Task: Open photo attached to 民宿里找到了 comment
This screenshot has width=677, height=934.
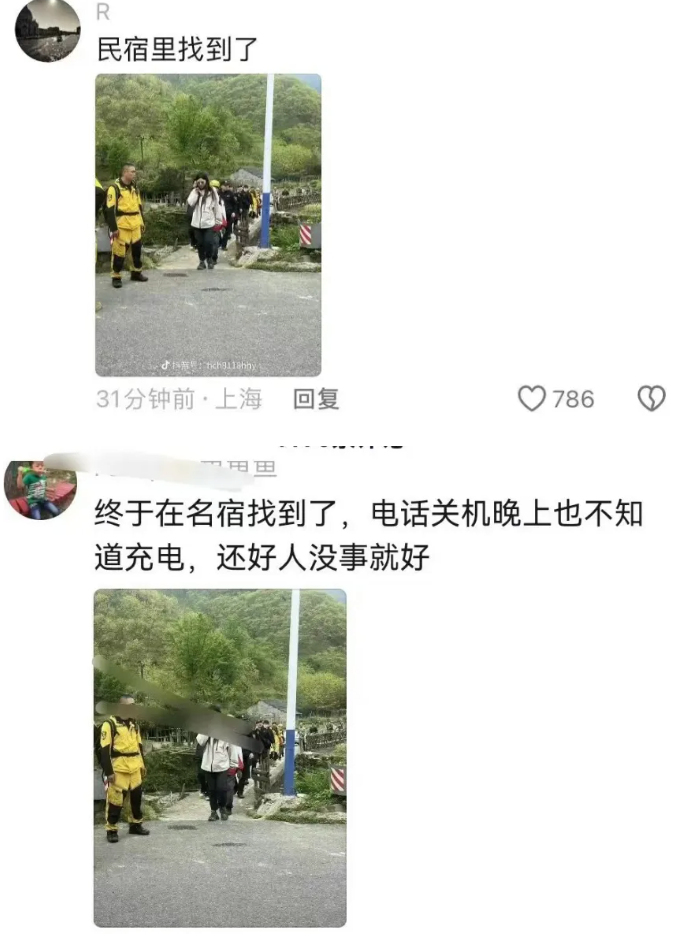Action: tap(208, 225)
